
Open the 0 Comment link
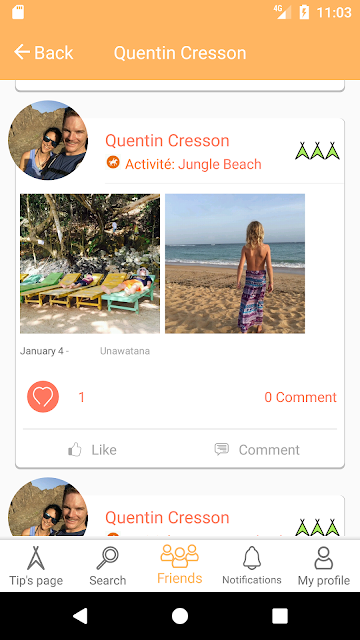[x=300, y=397]
